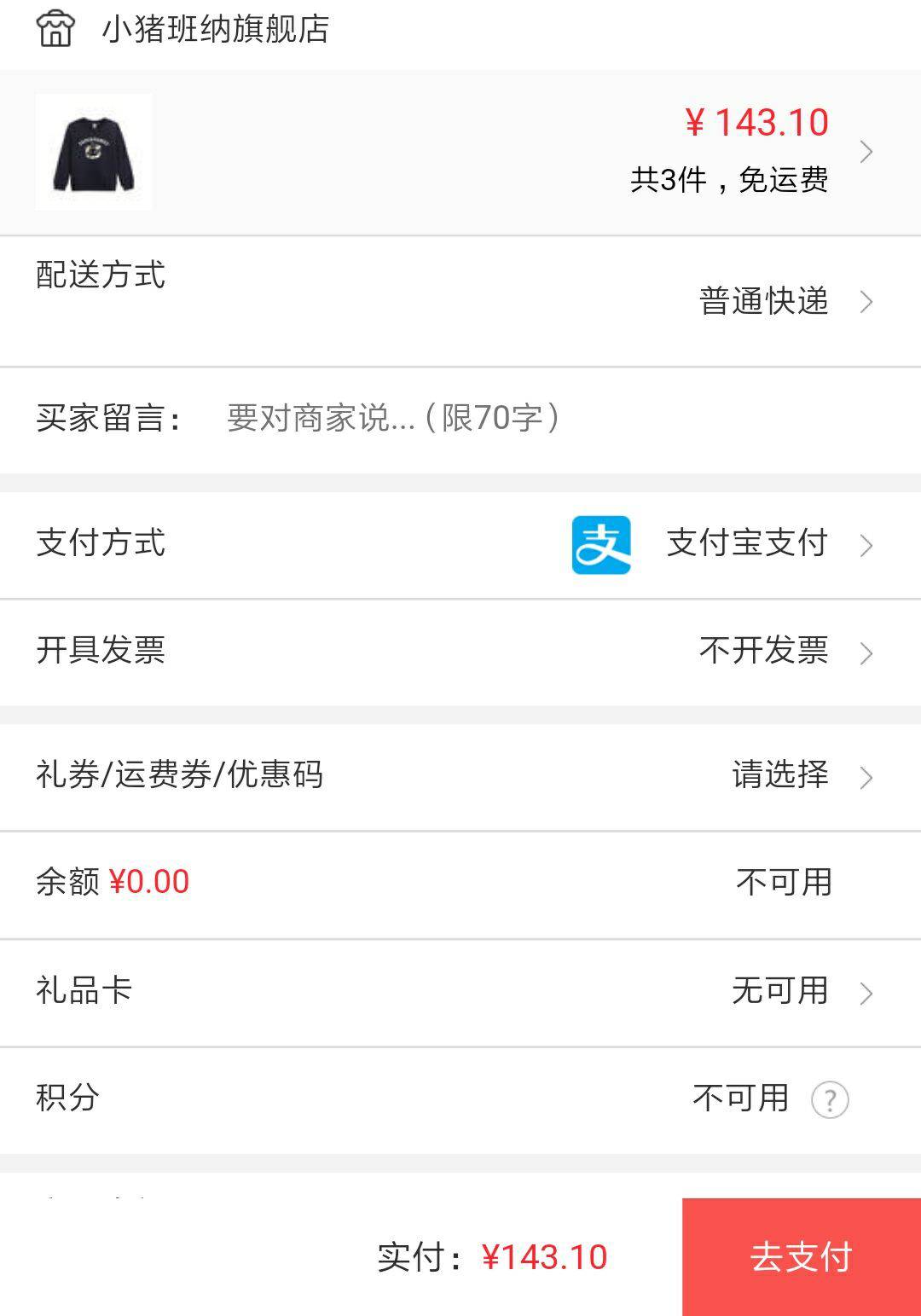Tap the 去支付 button

point(801,1256)
